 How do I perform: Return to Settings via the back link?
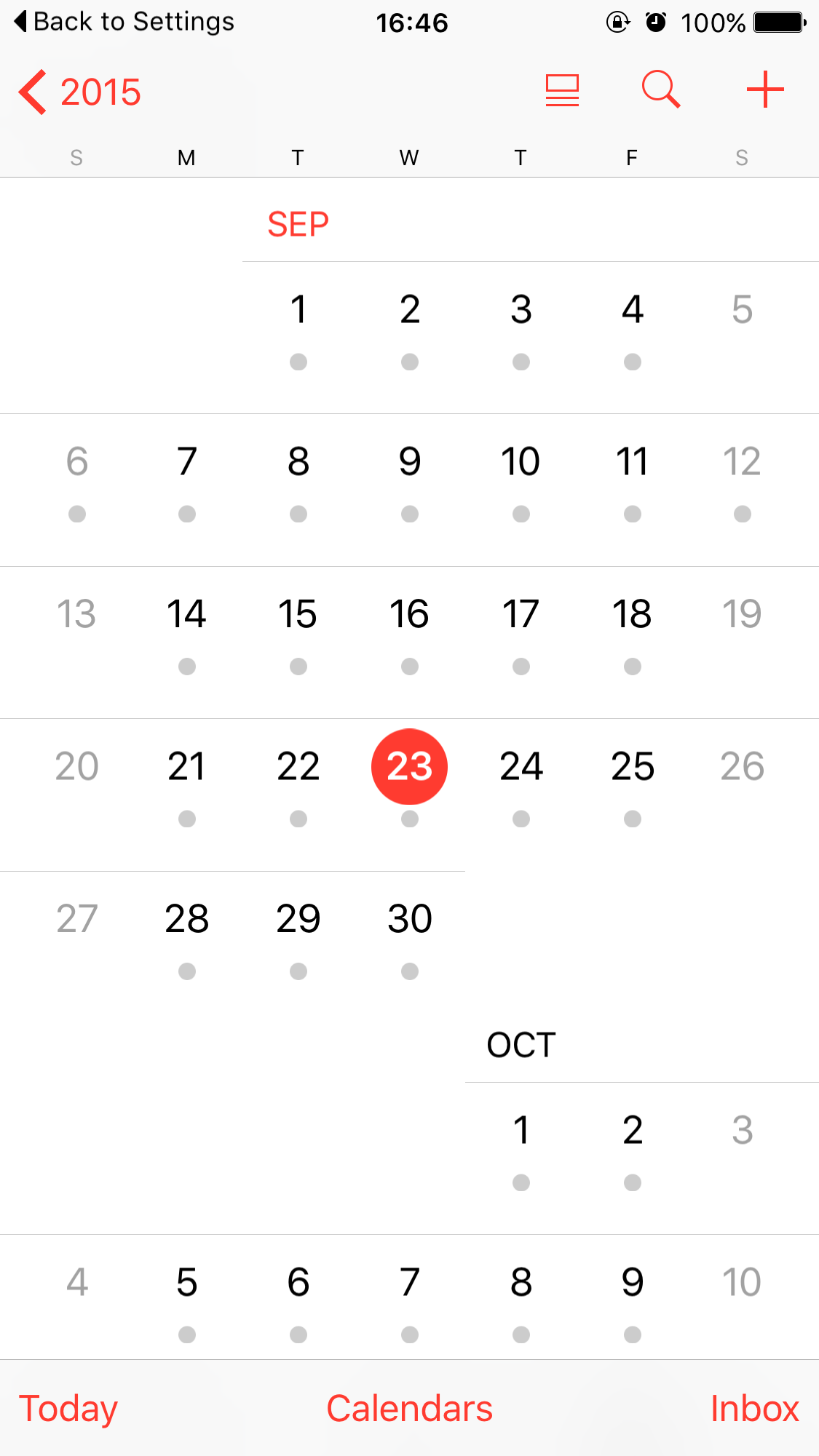124,22
